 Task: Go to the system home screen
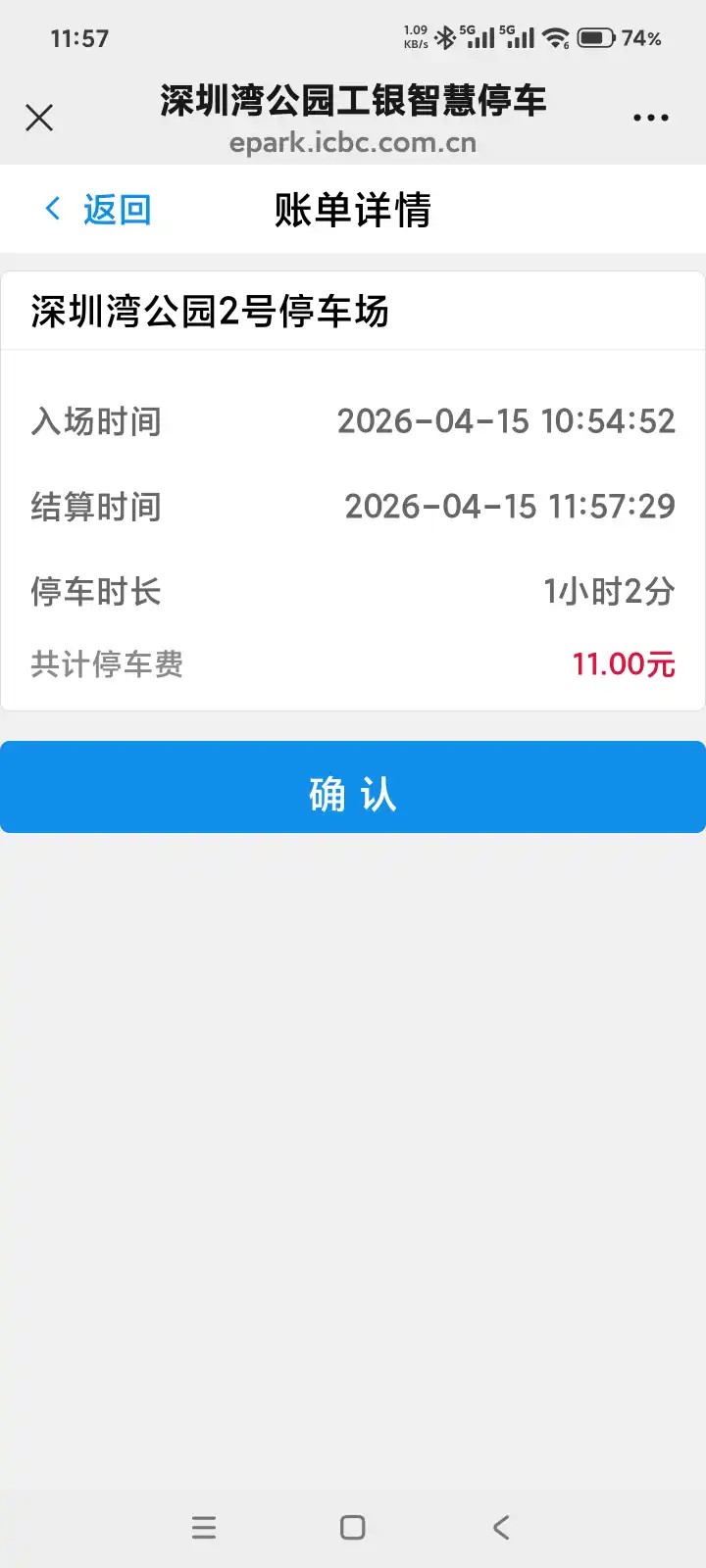click(353, 1527)
